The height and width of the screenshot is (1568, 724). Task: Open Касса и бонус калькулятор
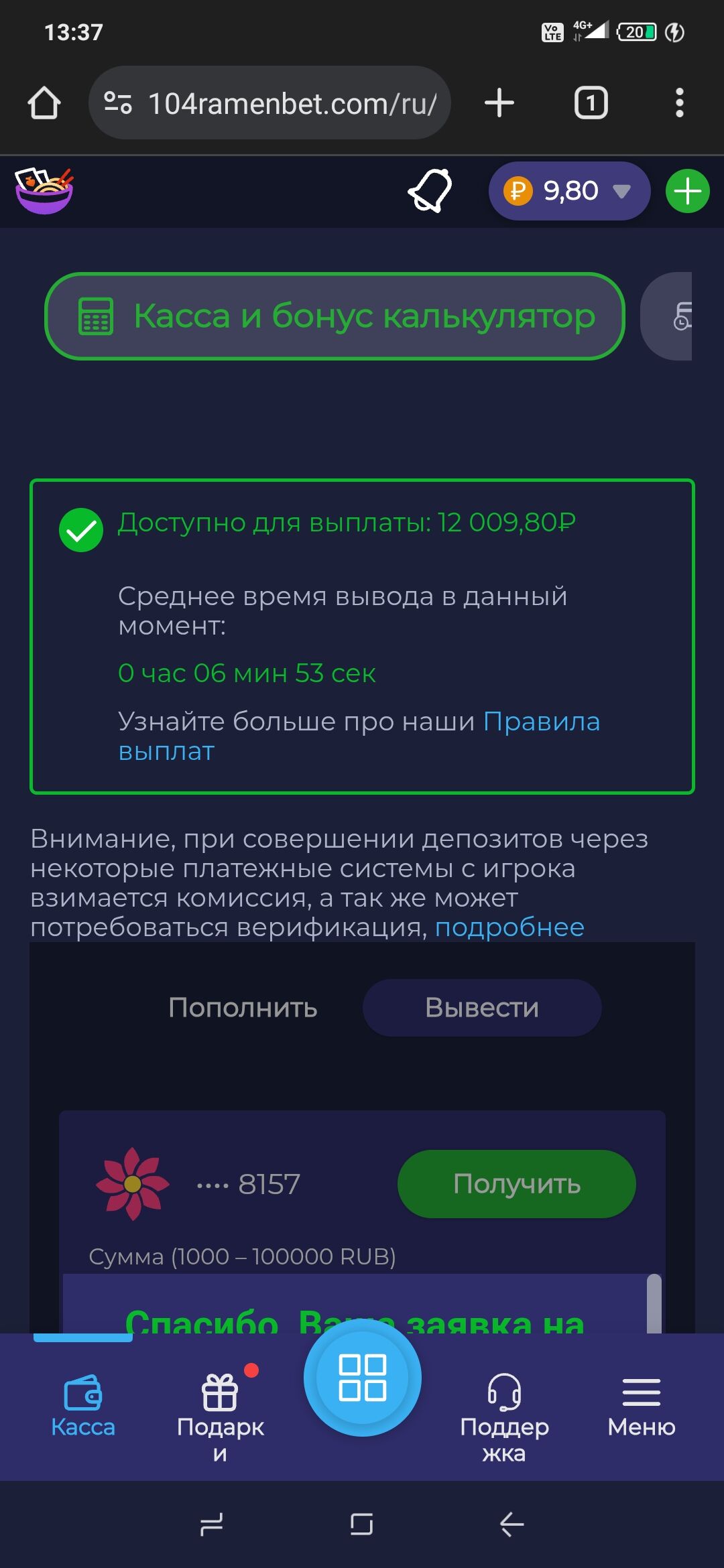(335, 316)
